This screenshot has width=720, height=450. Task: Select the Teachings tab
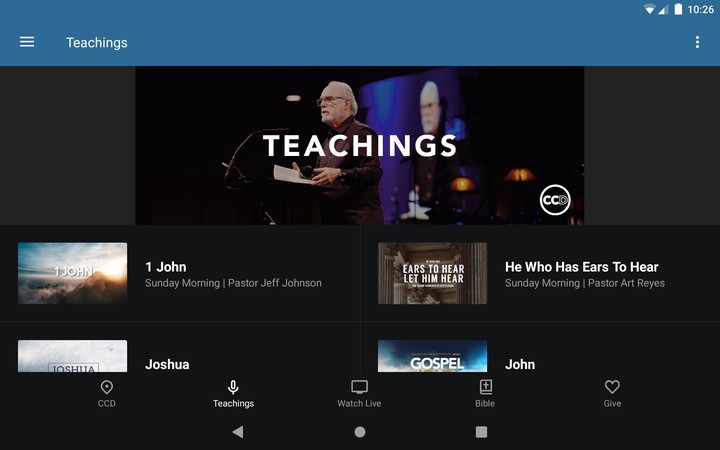(x=233, y=393)
